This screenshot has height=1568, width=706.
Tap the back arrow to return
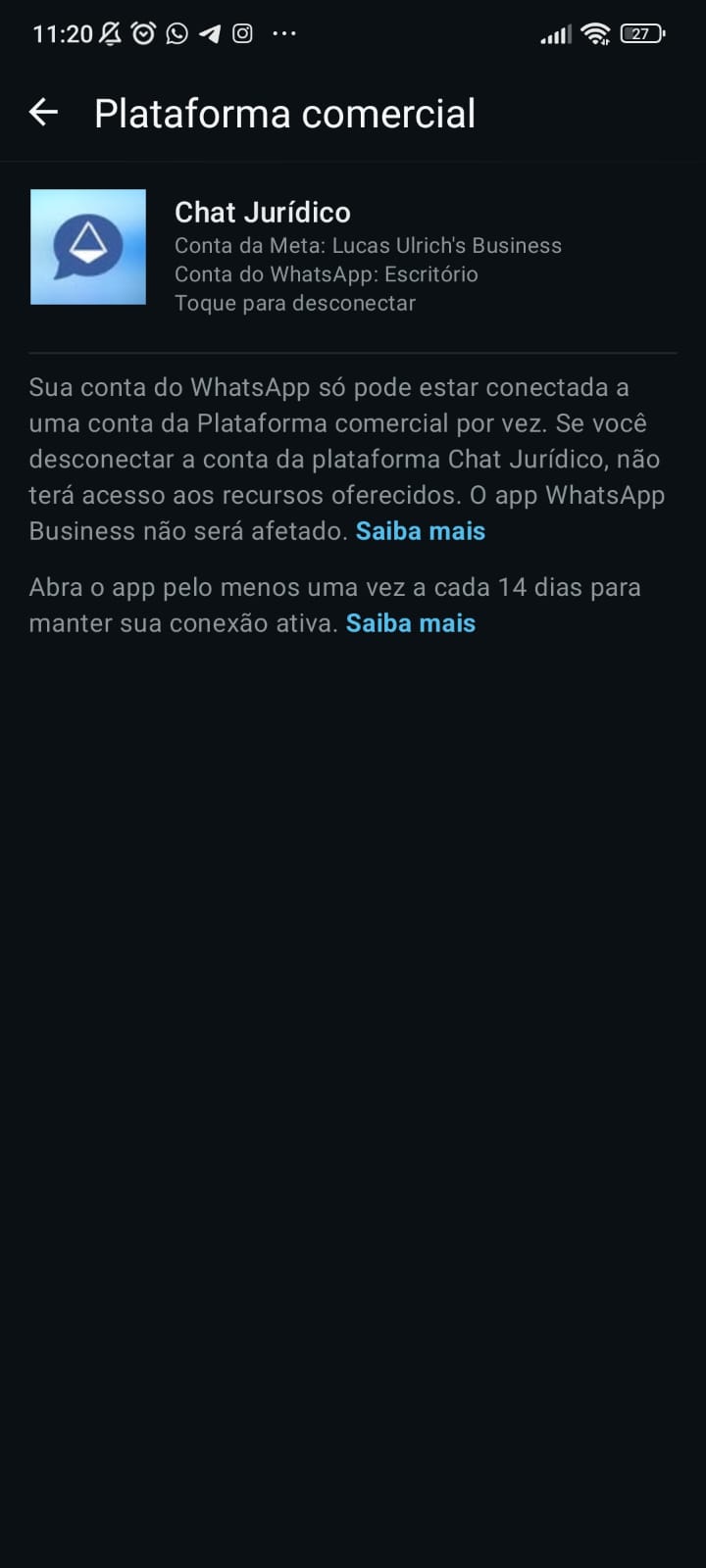(43, 112)
